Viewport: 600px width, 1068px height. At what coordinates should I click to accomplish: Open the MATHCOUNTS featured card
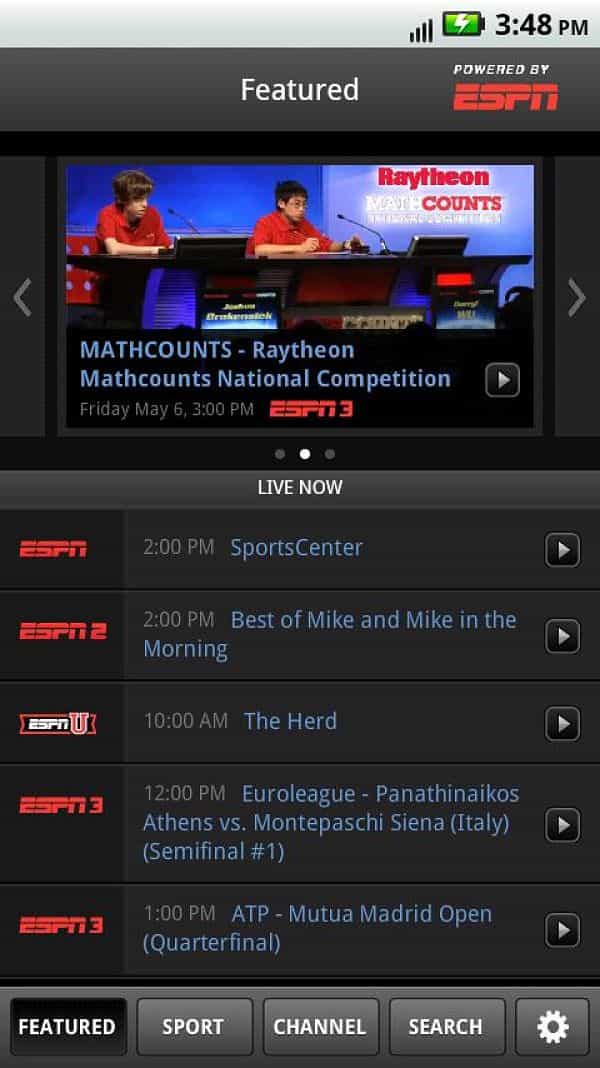coord(300,296)
